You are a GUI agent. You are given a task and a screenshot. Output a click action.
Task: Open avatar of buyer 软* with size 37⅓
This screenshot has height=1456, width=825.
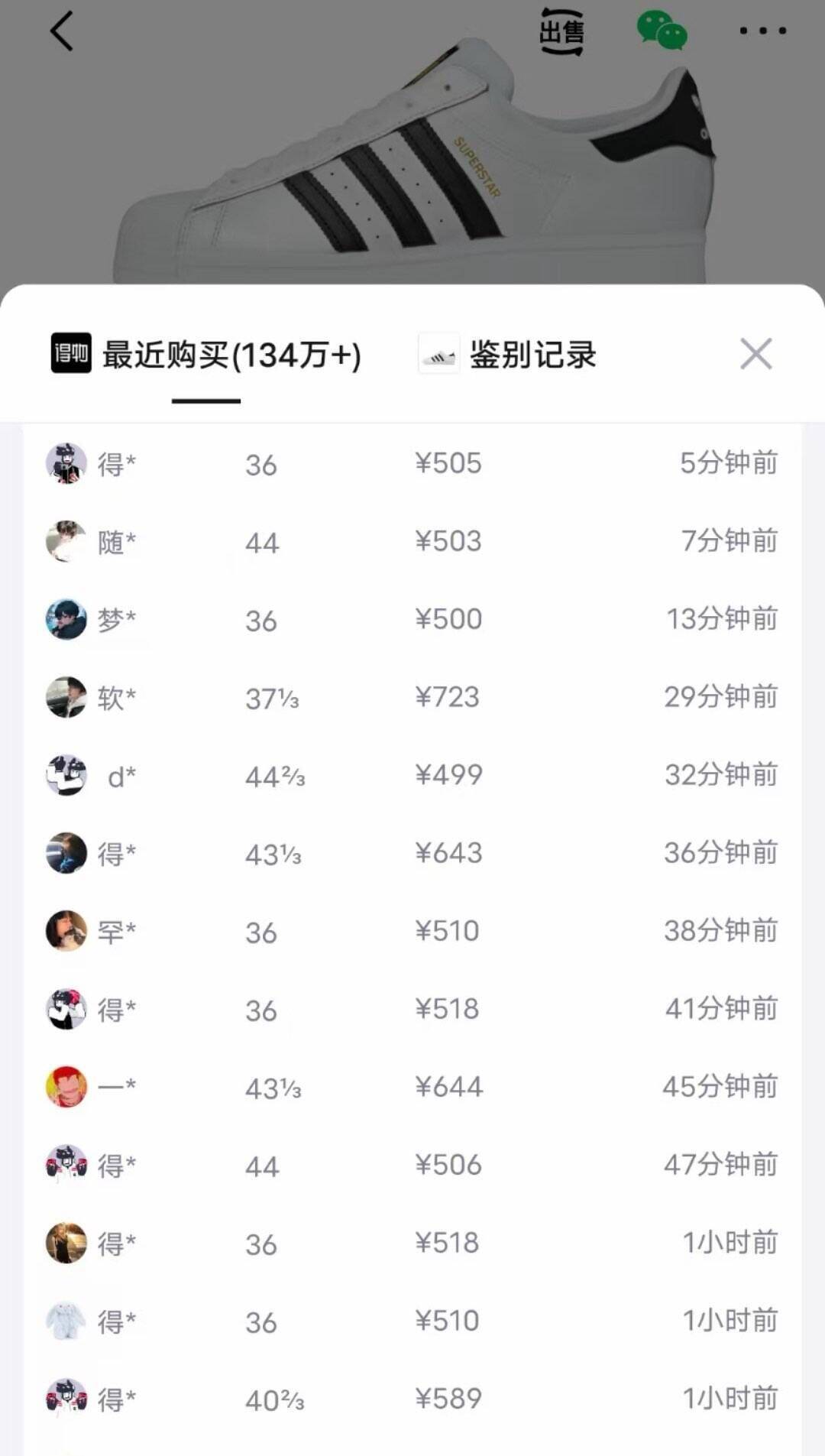[x=67, y=698]
